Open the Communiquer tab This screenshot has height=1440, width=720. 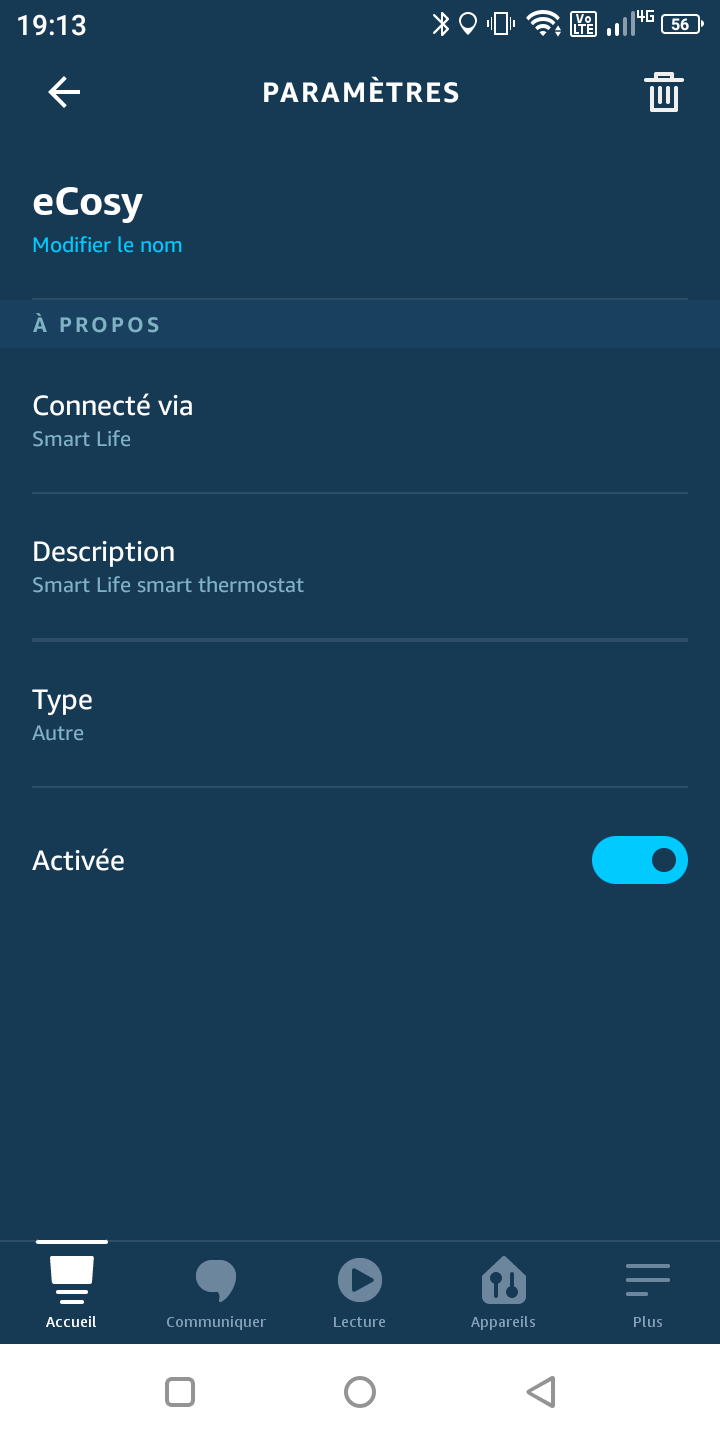216,1292
